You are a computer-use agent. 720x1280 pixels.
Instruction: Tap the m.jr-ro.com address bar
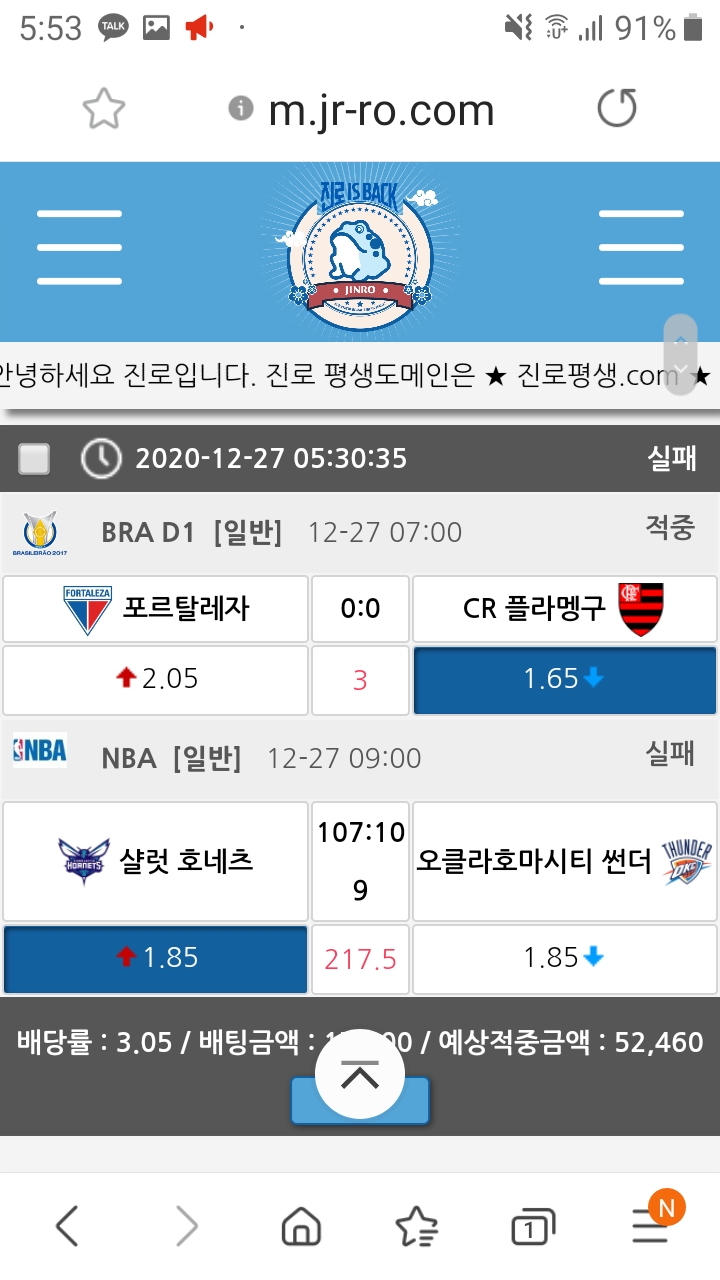click(x=380, y=110)
